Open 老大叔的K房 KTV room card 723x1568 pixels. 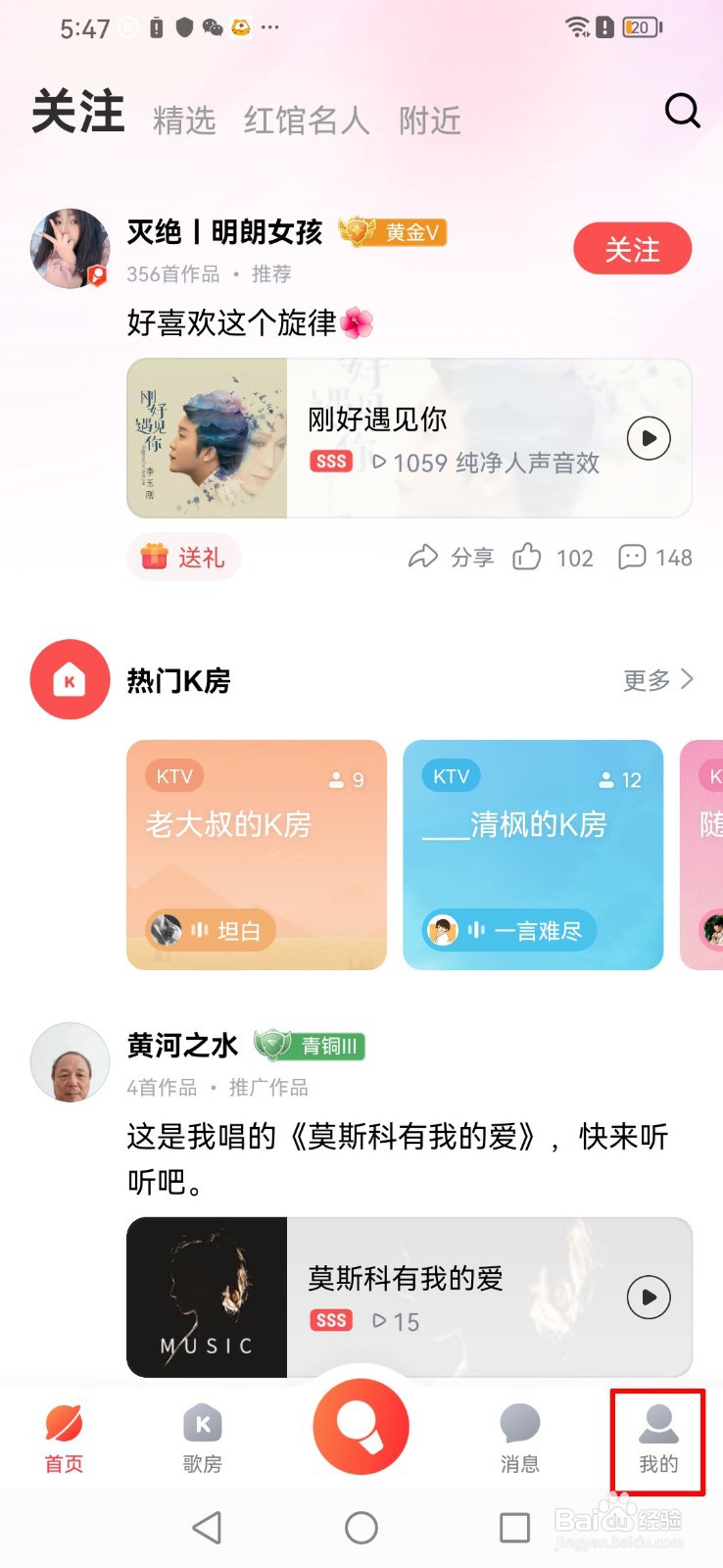click(256, 854)
